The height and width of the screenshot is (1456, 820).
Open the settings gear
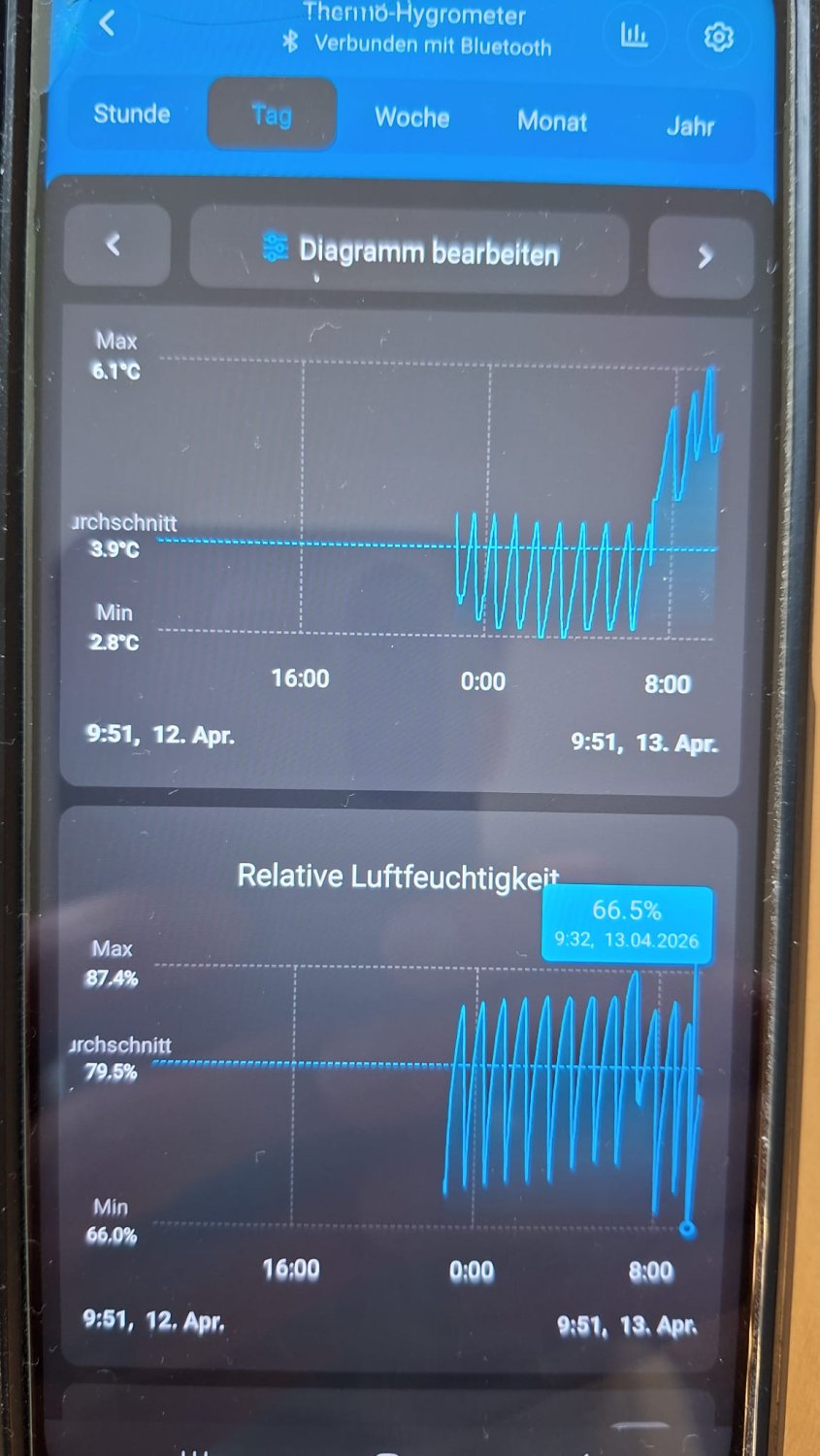718,38
